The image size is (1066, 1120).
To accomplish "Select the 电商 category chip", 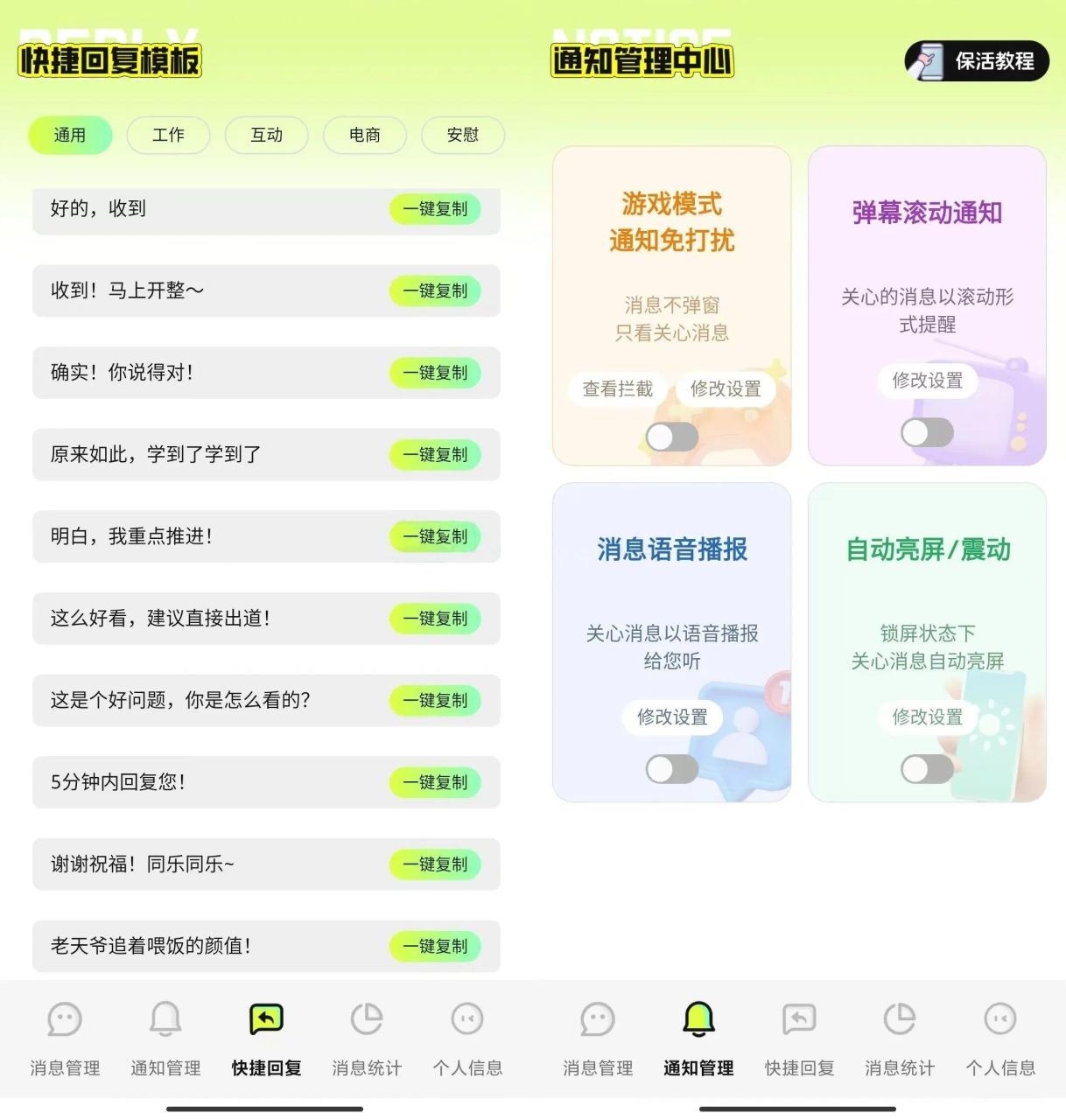I will pyautogui.click(x=364, y=135).
